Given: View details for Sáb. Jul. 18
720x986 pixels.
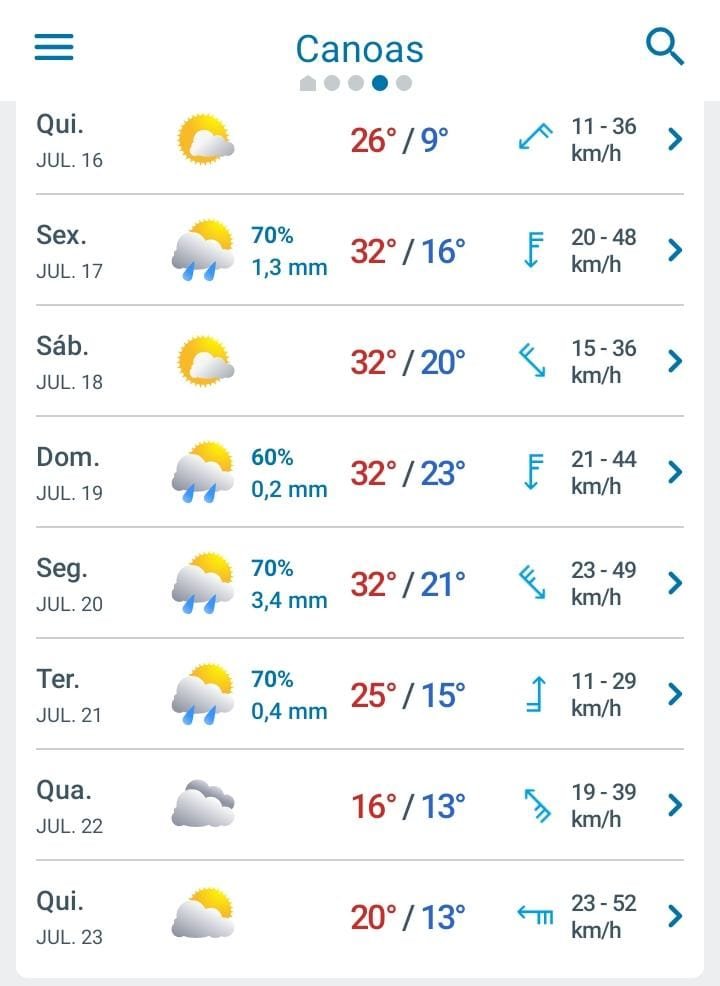Looking at the screenshot, I should point(360,361).
